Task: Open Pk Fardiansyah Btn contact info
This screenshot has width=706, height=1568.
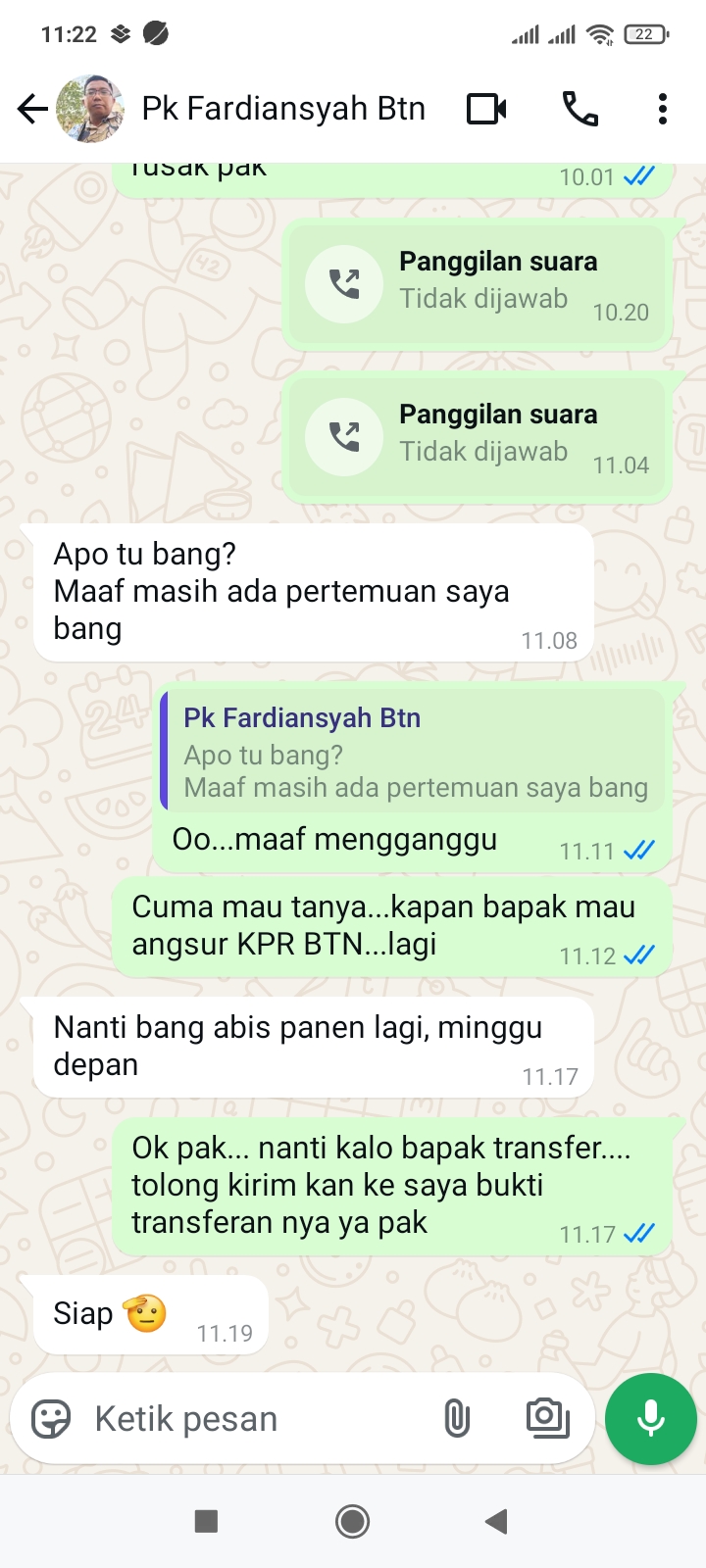Action: click(x=283, y=109)
